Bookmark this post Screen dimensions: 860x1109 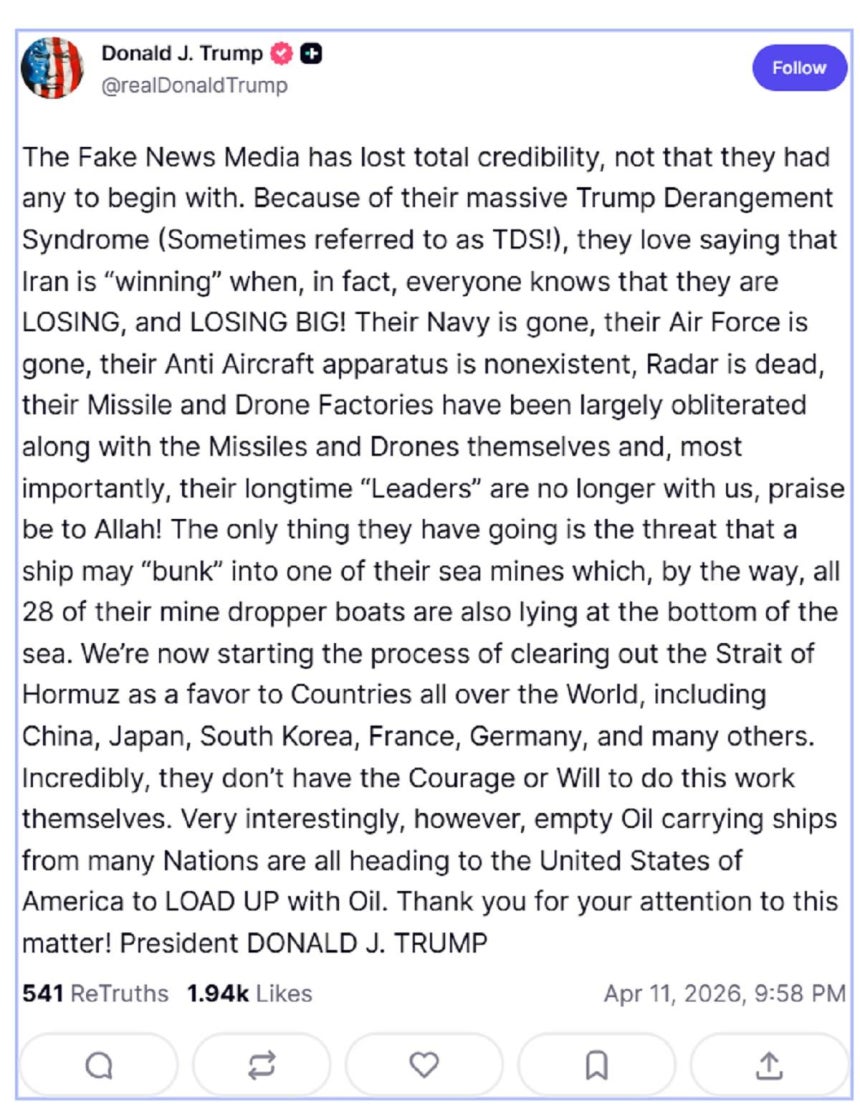click(x=596, y=1066)
